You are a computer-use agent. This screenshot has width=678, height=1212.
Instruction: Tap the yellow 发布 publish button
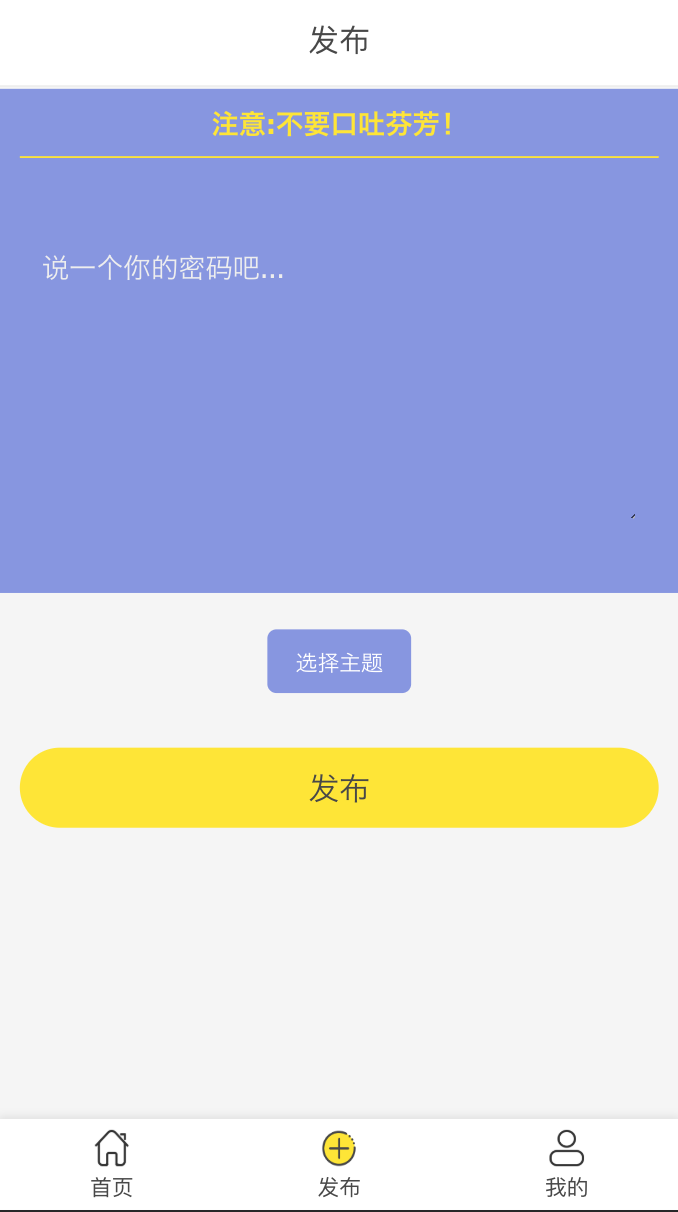[339, 788]
